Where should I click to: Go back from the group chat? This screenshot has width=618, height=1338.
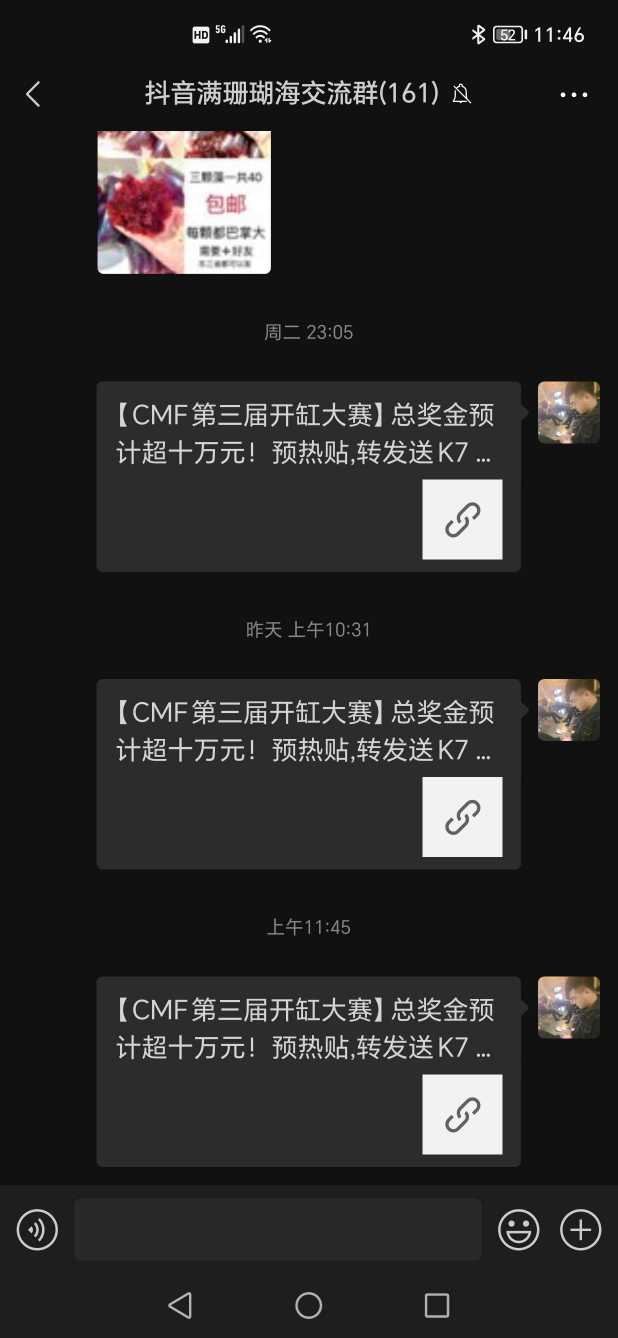[x=33, y=94]
